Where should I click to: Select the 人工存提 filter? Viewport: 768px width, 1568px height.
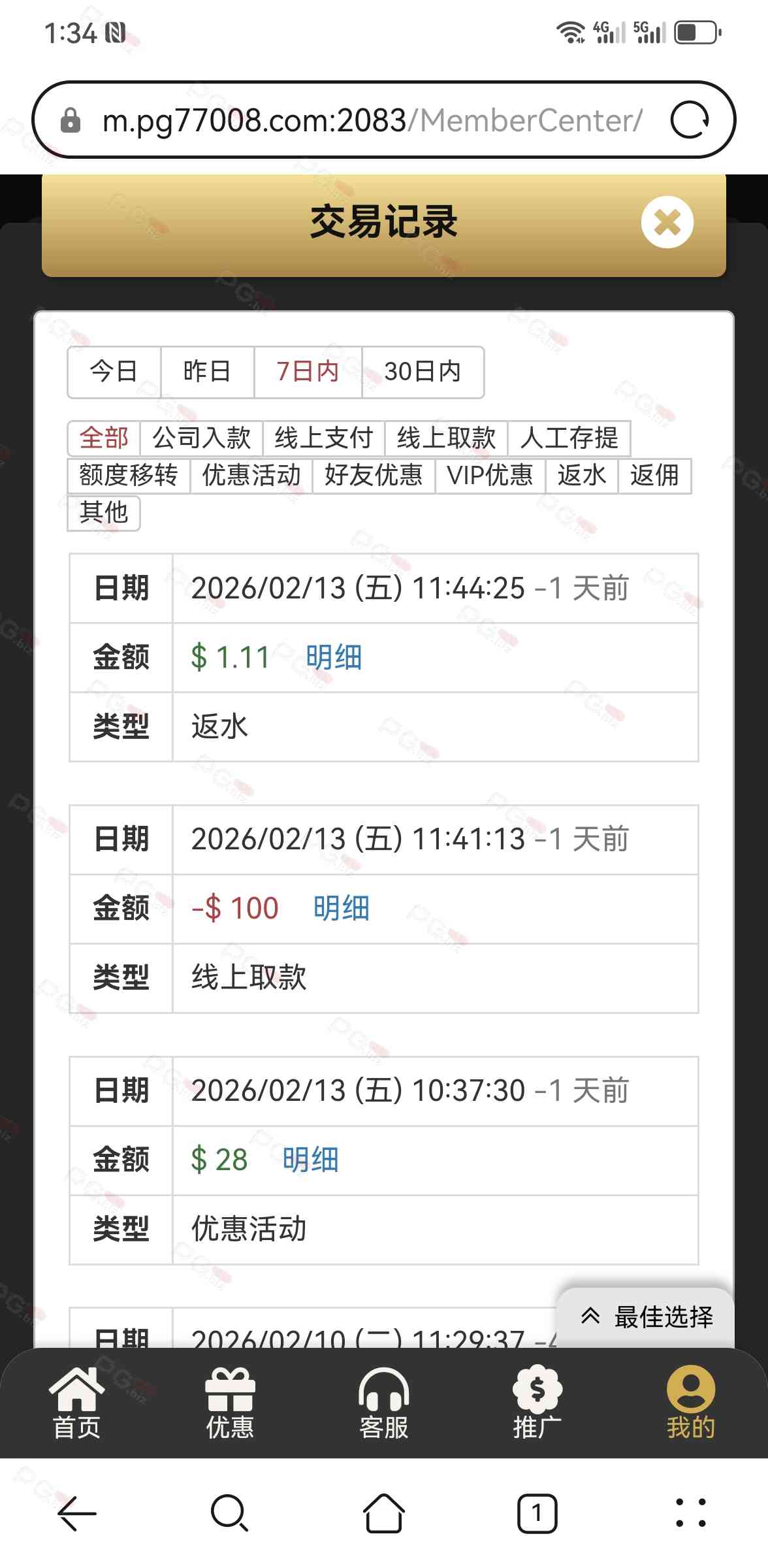[569, 438]
